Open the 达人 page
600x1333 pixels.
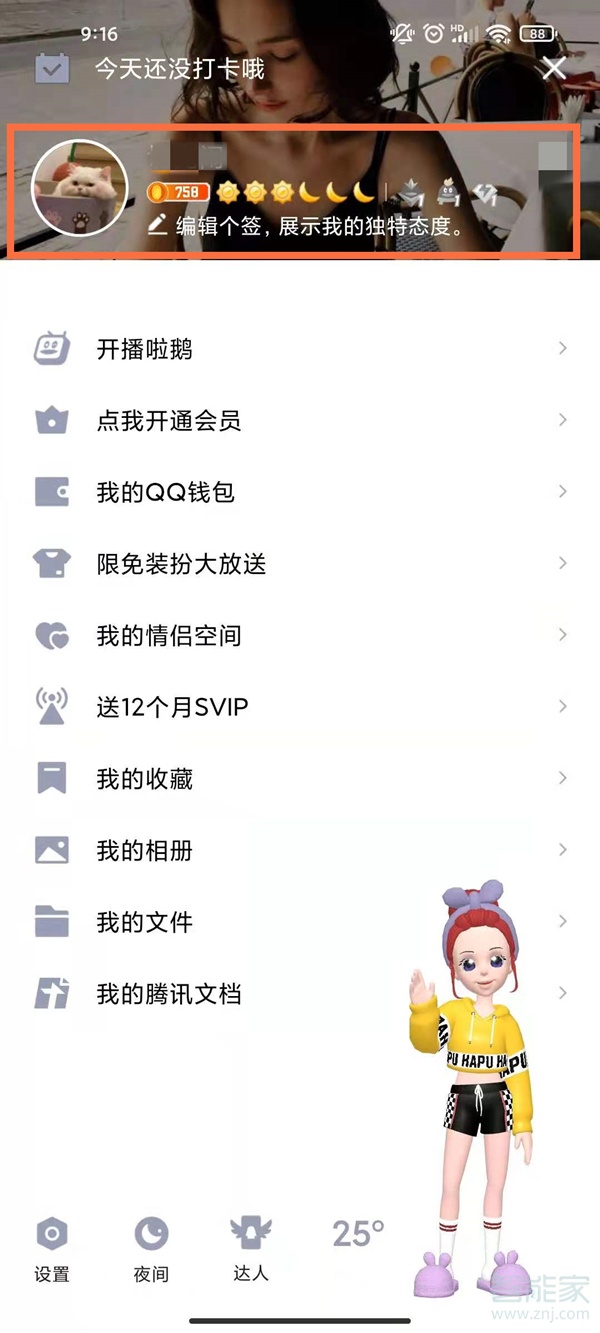pyautogui.click(x=250, y=1246)
